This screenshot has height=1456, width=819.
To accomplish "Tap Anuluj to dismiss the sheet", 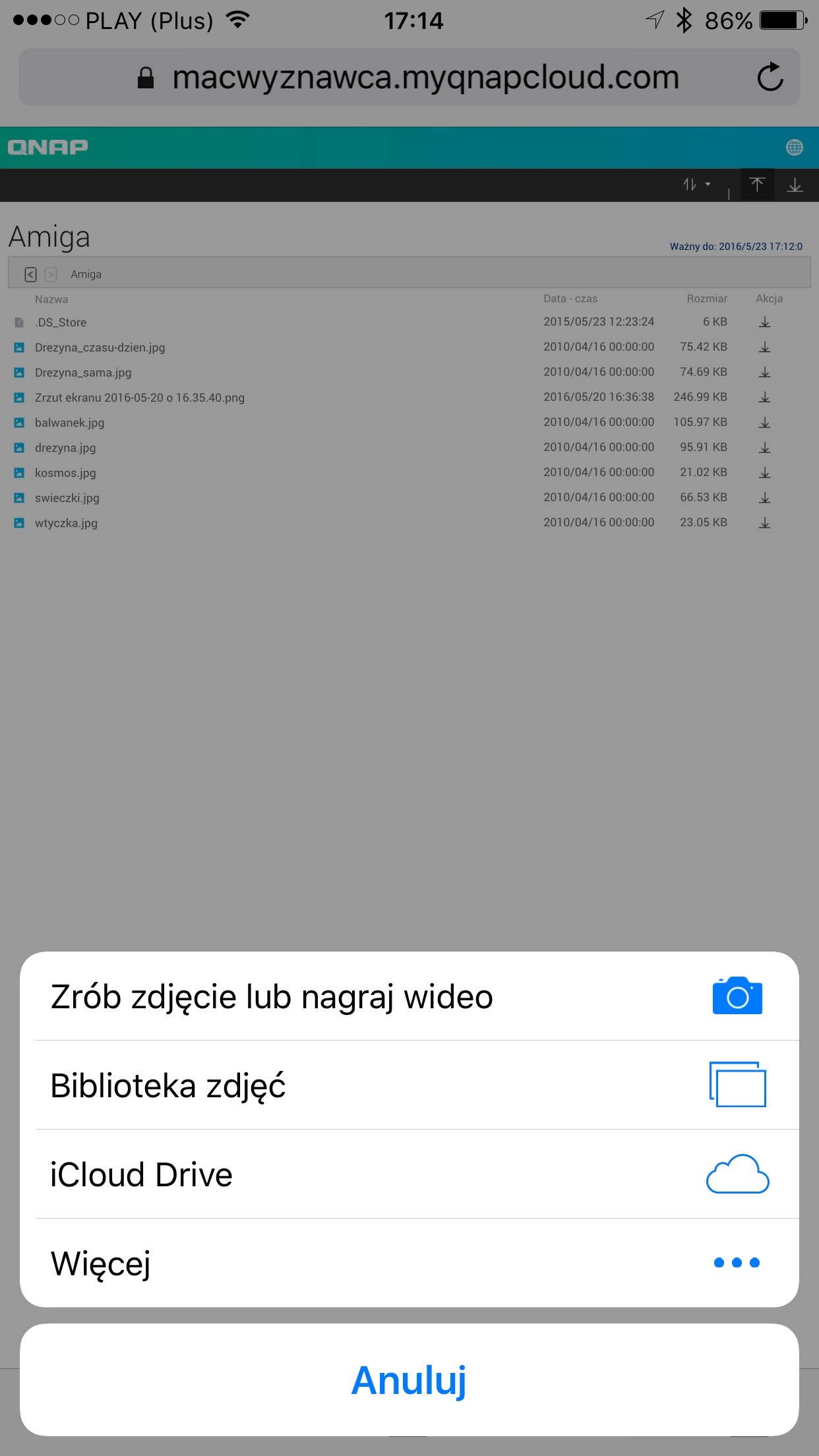I will point(409,1380).
